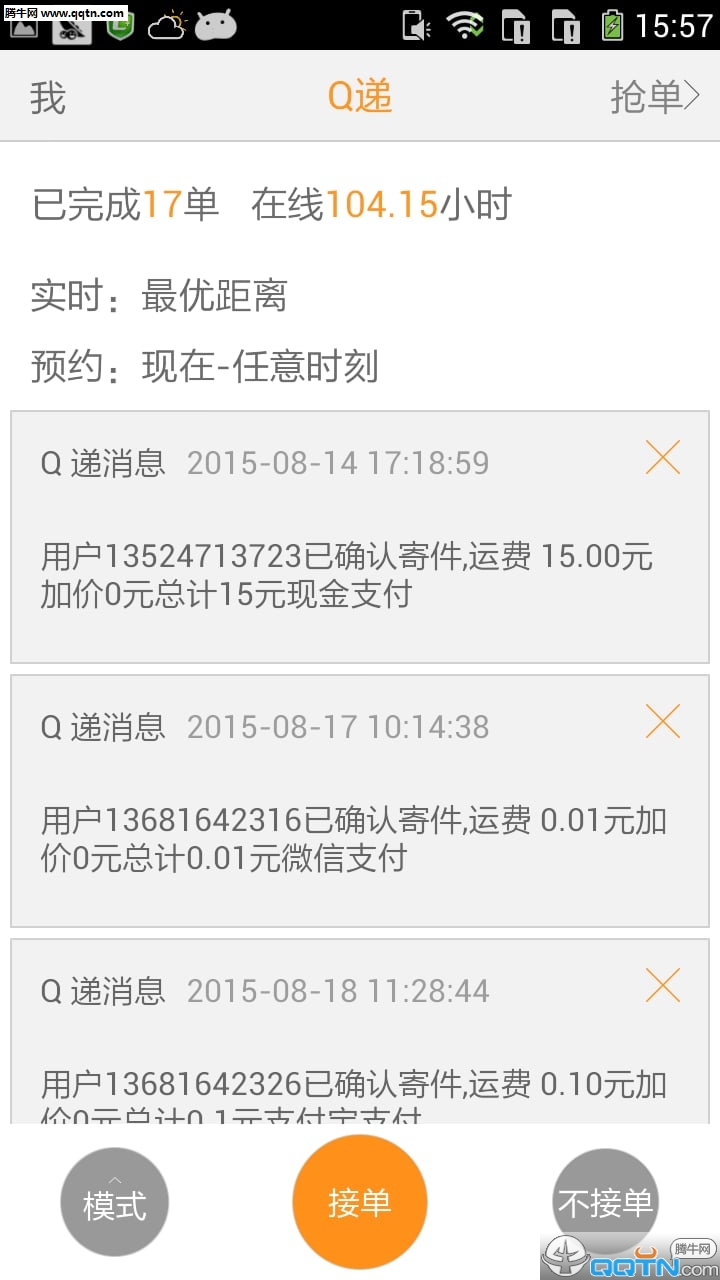Go to 抢单 order grabbing
Viewport: 720px width, 1280px height.
point(654,97)
